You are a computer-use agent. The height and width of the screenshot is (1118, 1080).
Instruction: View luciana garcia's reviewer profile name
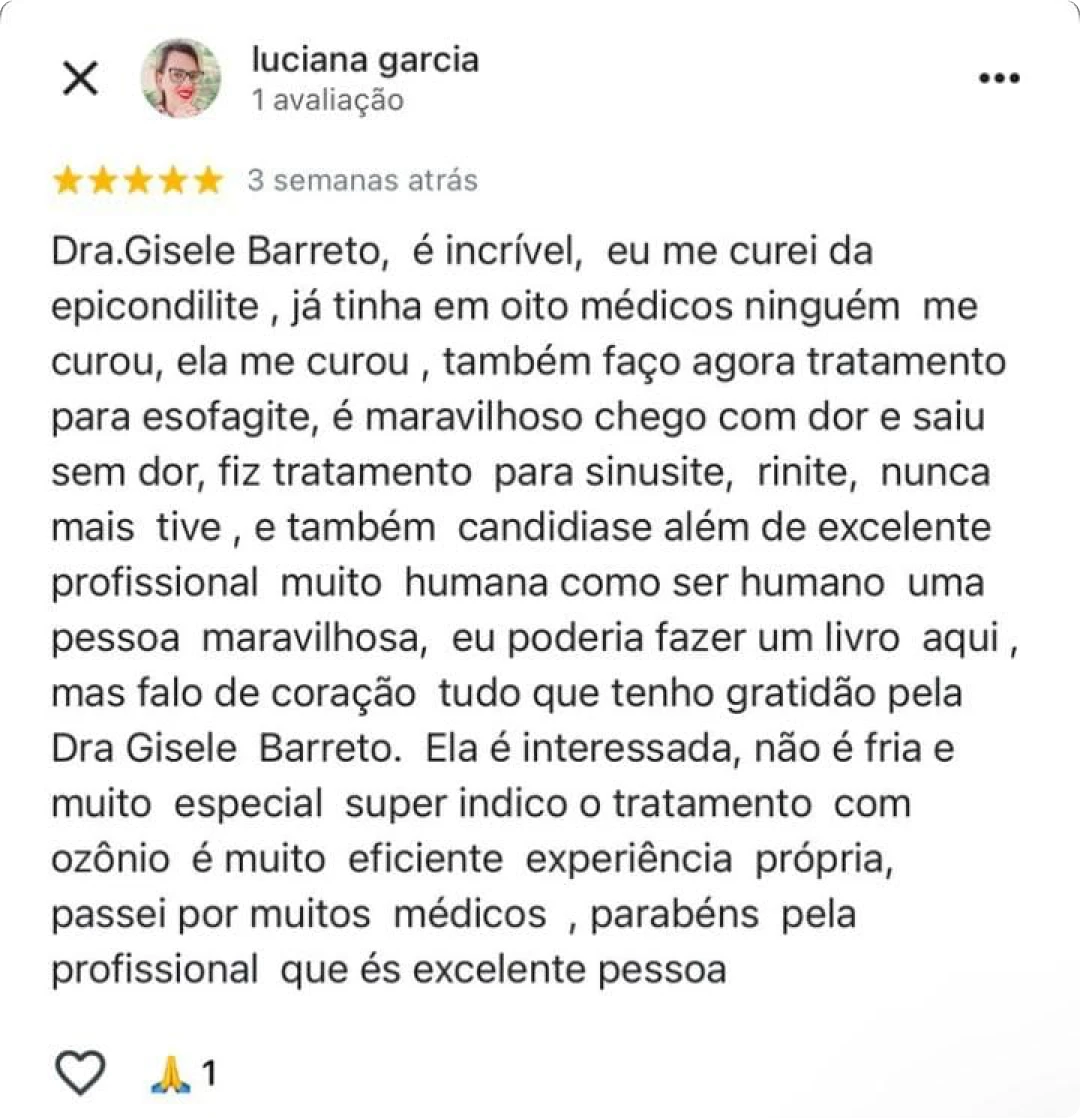[x=365, y=60]
